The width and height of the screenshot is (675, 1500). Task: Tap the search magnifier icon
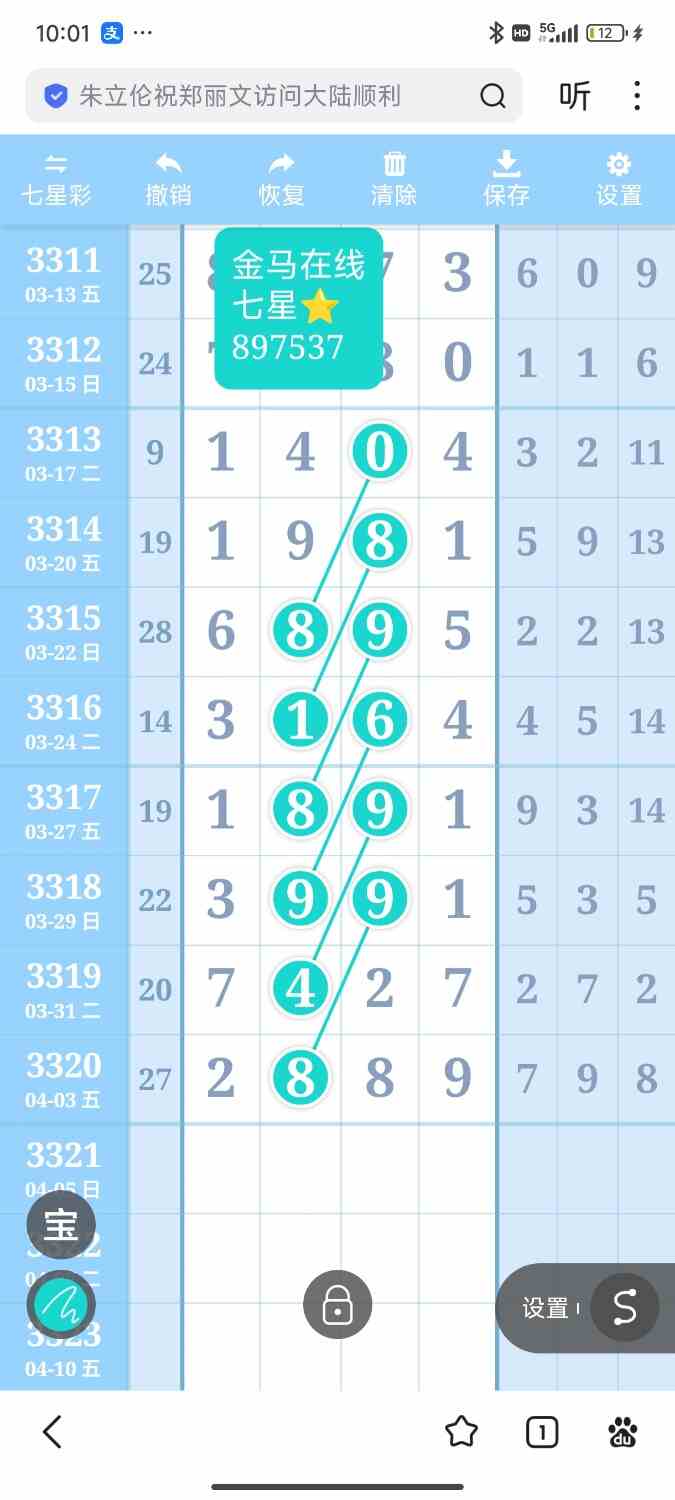[493, 96]
